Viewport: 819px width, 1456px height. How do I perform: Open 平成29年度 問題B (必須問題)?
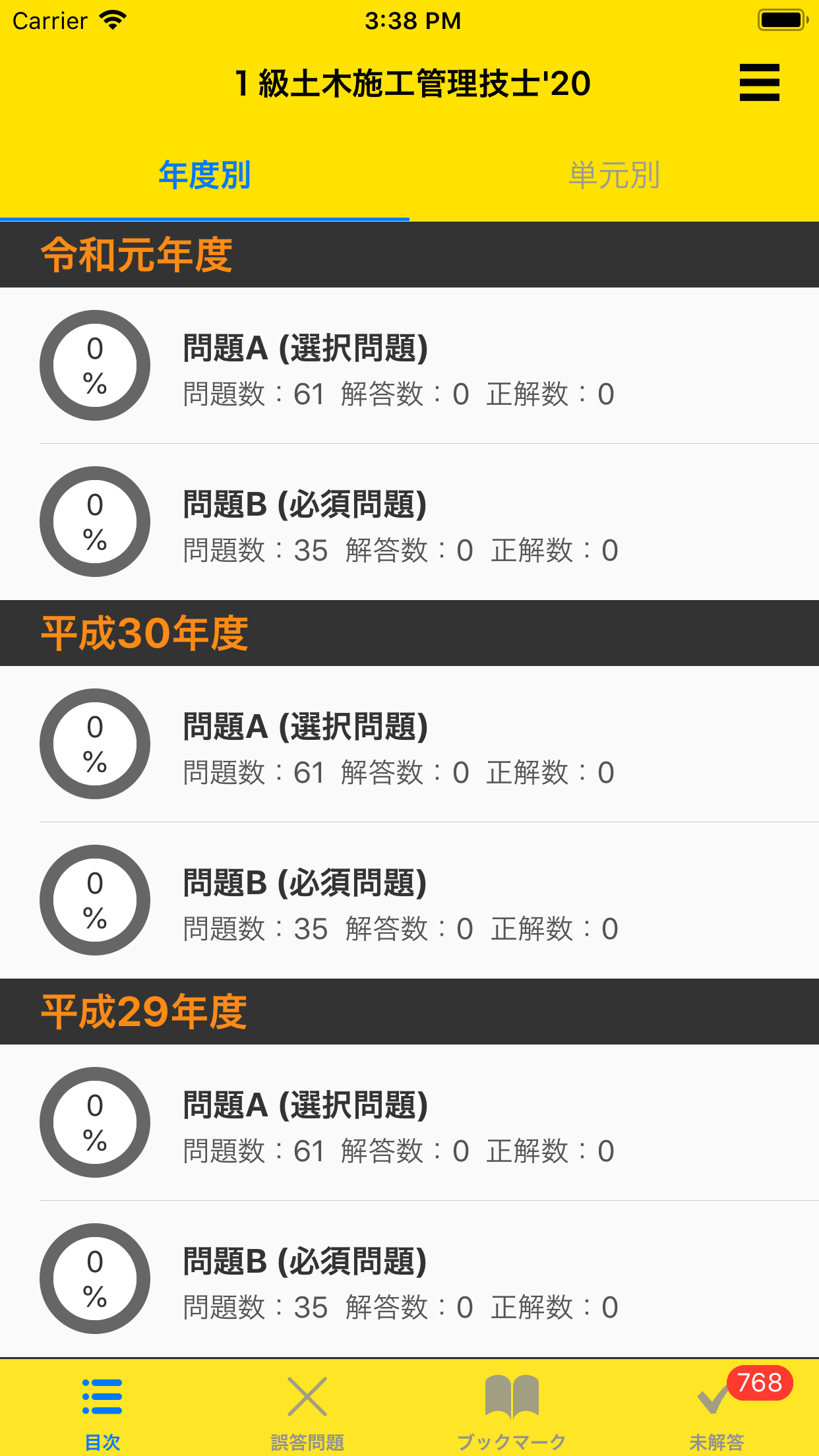click(x=409, y=1279)
